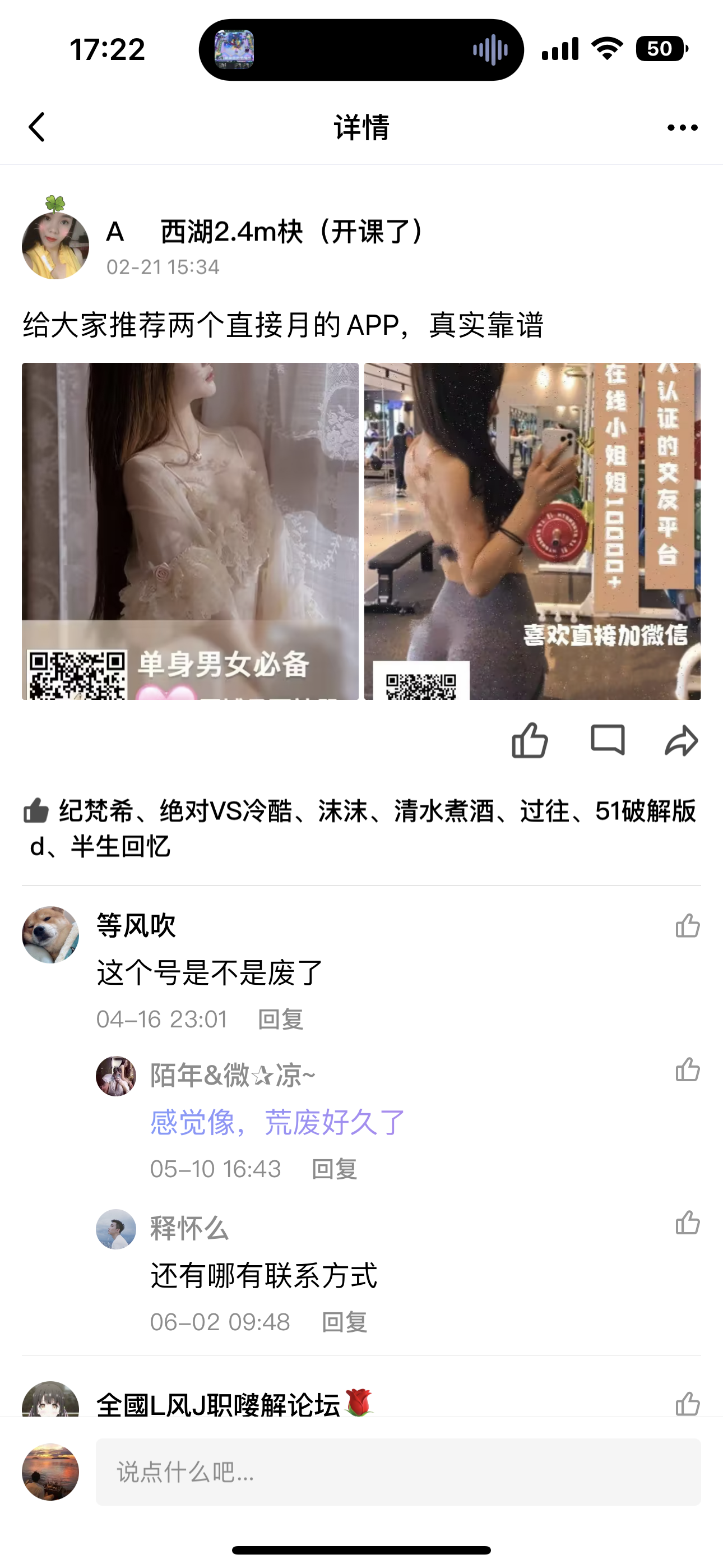
Task: Like 释怀么's reply
Action: point(687,1223)
